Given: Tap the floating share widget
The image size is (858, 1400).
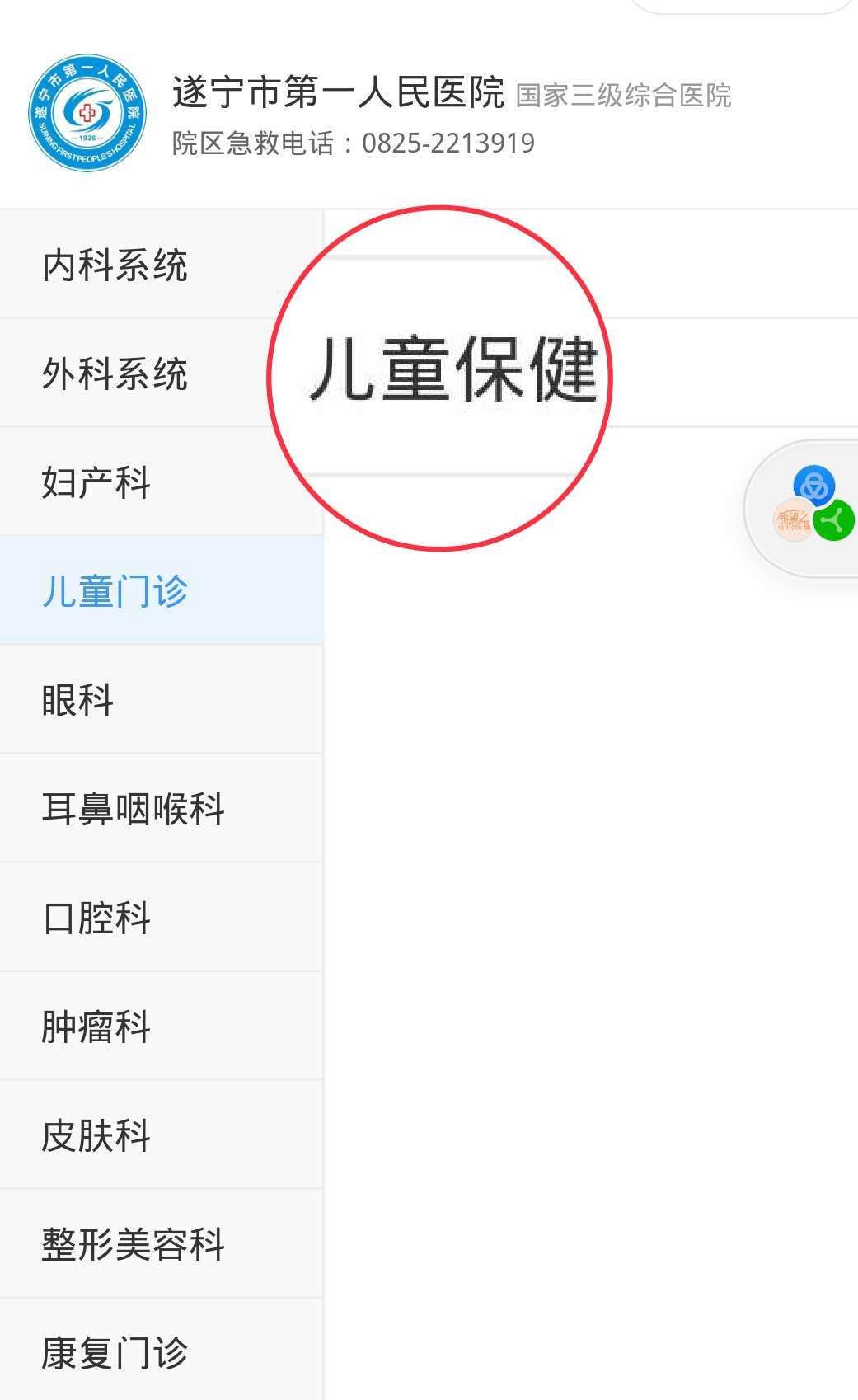Looking at the screenshot, I should [x=803, y=509].
